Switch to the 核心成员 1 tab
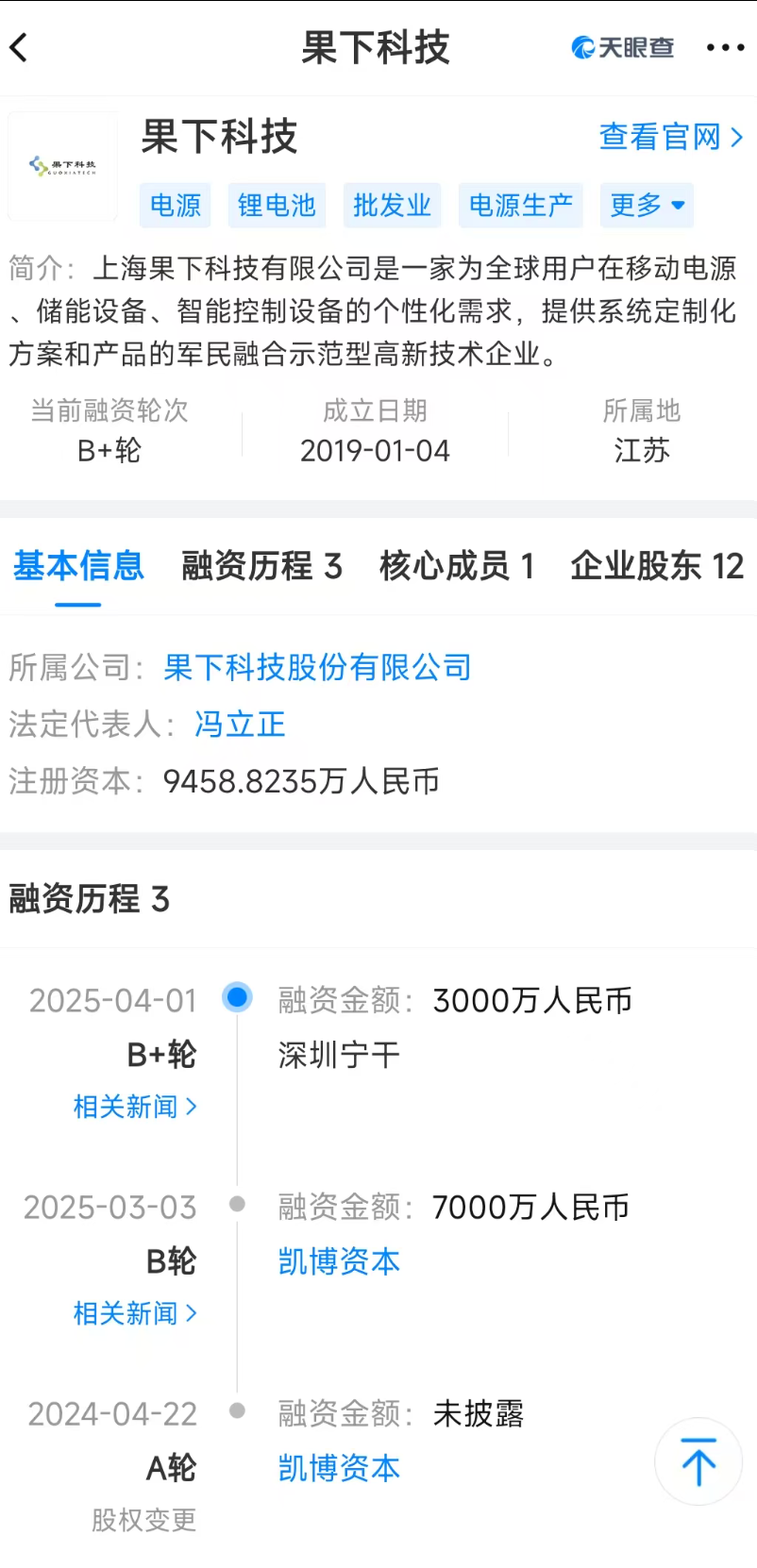757x1568 pixels. [457, 566]
